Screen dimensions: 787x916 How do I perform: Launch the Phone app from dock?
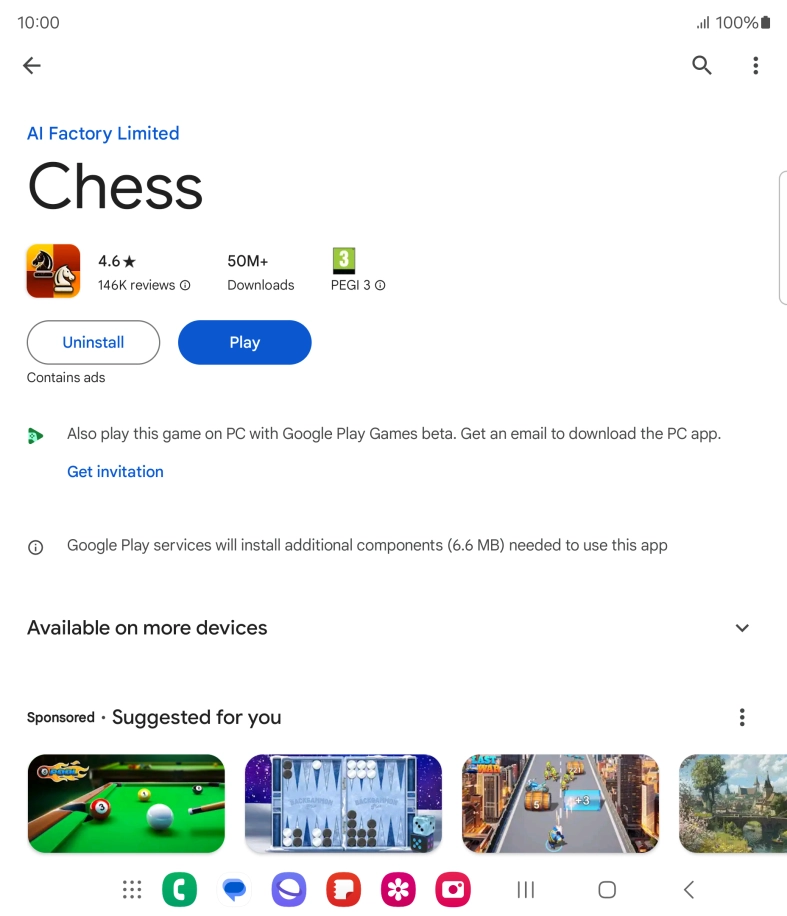180,889
